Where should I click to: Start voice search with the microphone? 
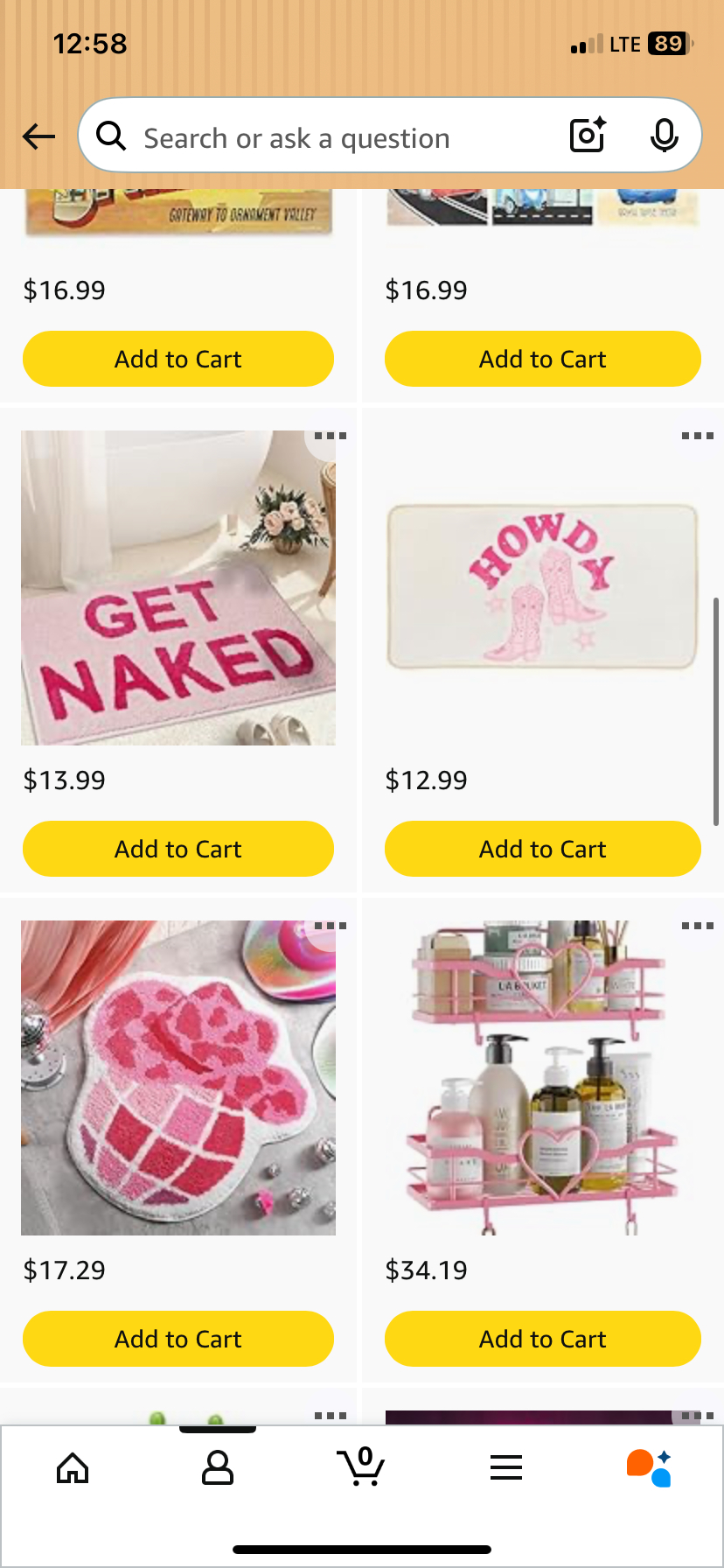coord(664,136)
